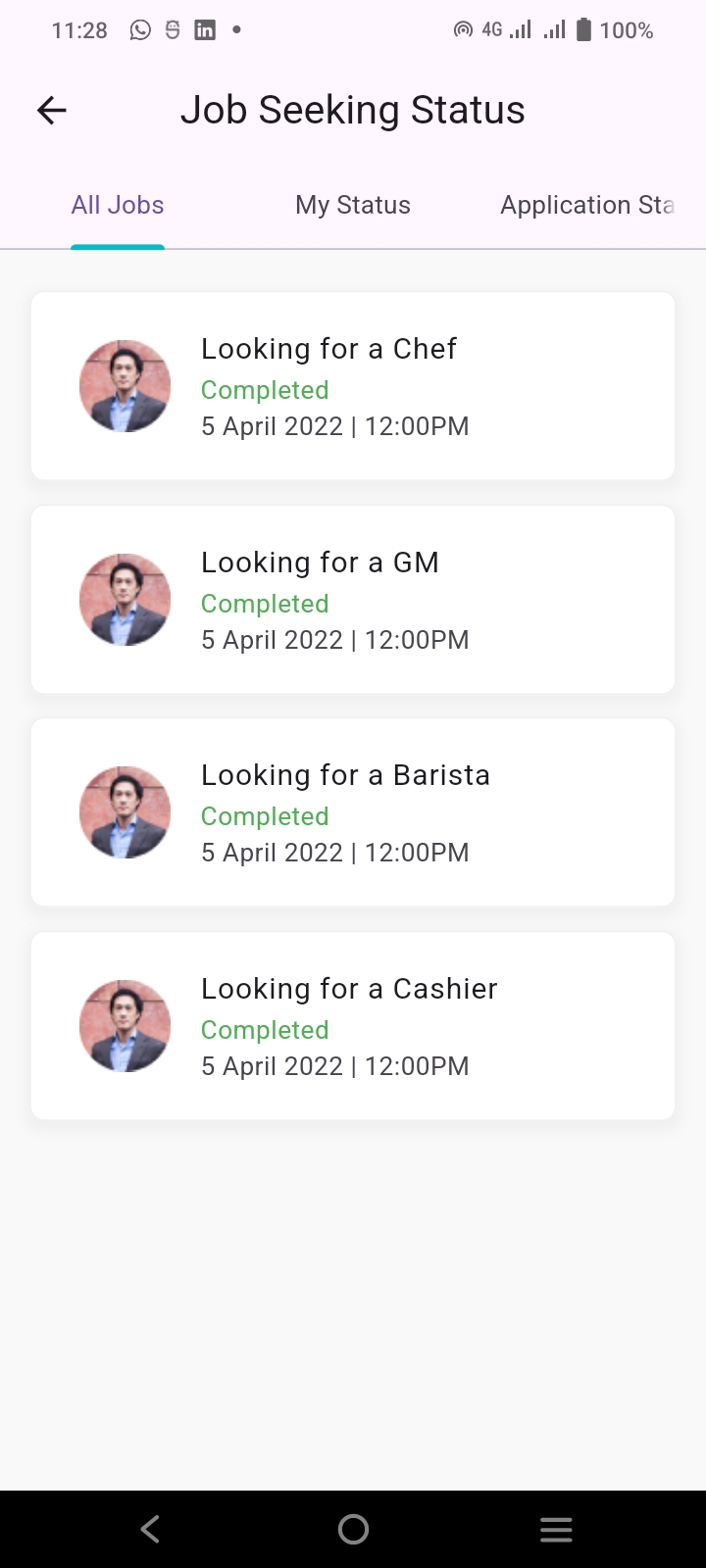Screen dimensions: 706x1568
Task: Click the back arrow on Job Seeking Status
Action: click(51, 110)
